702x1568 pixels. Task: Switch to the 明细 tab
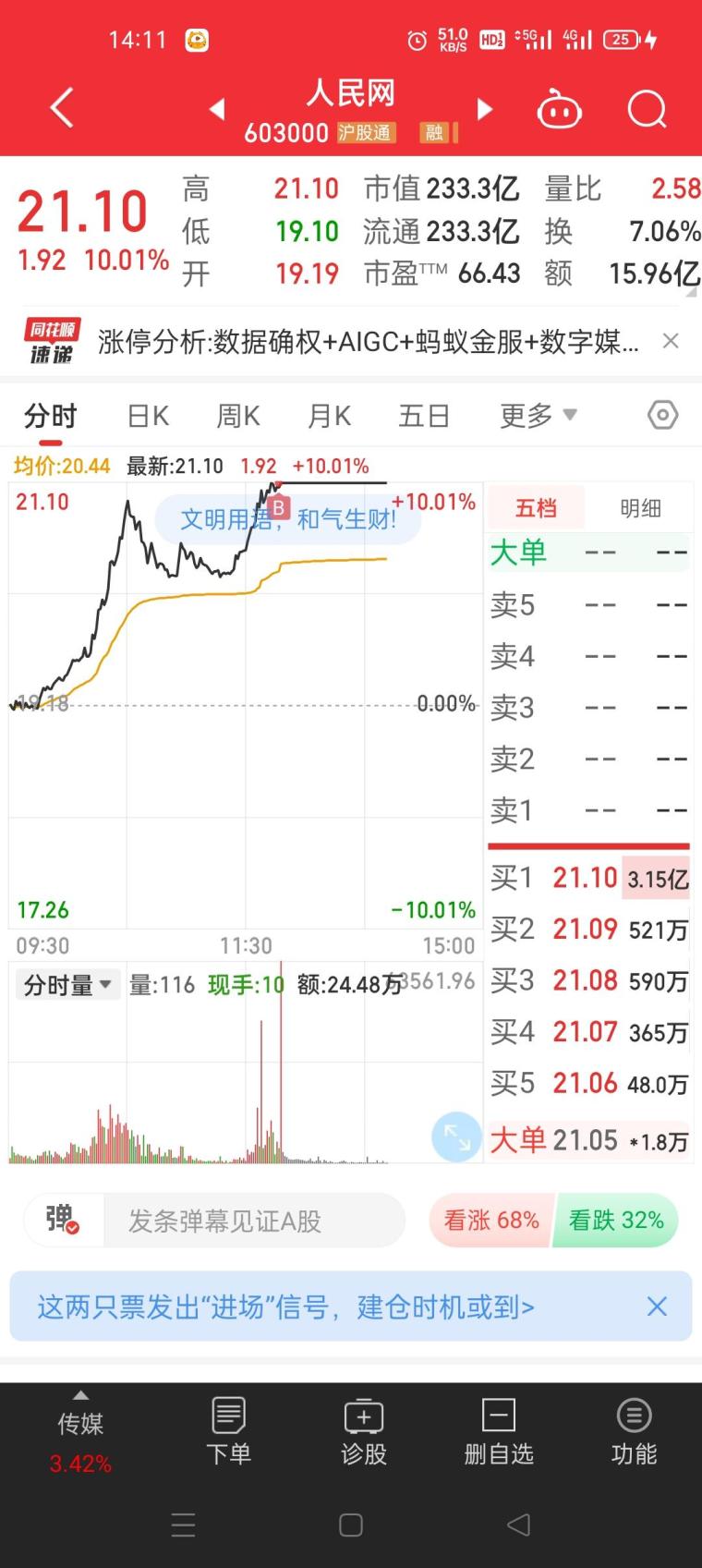(x=640, y=508)
